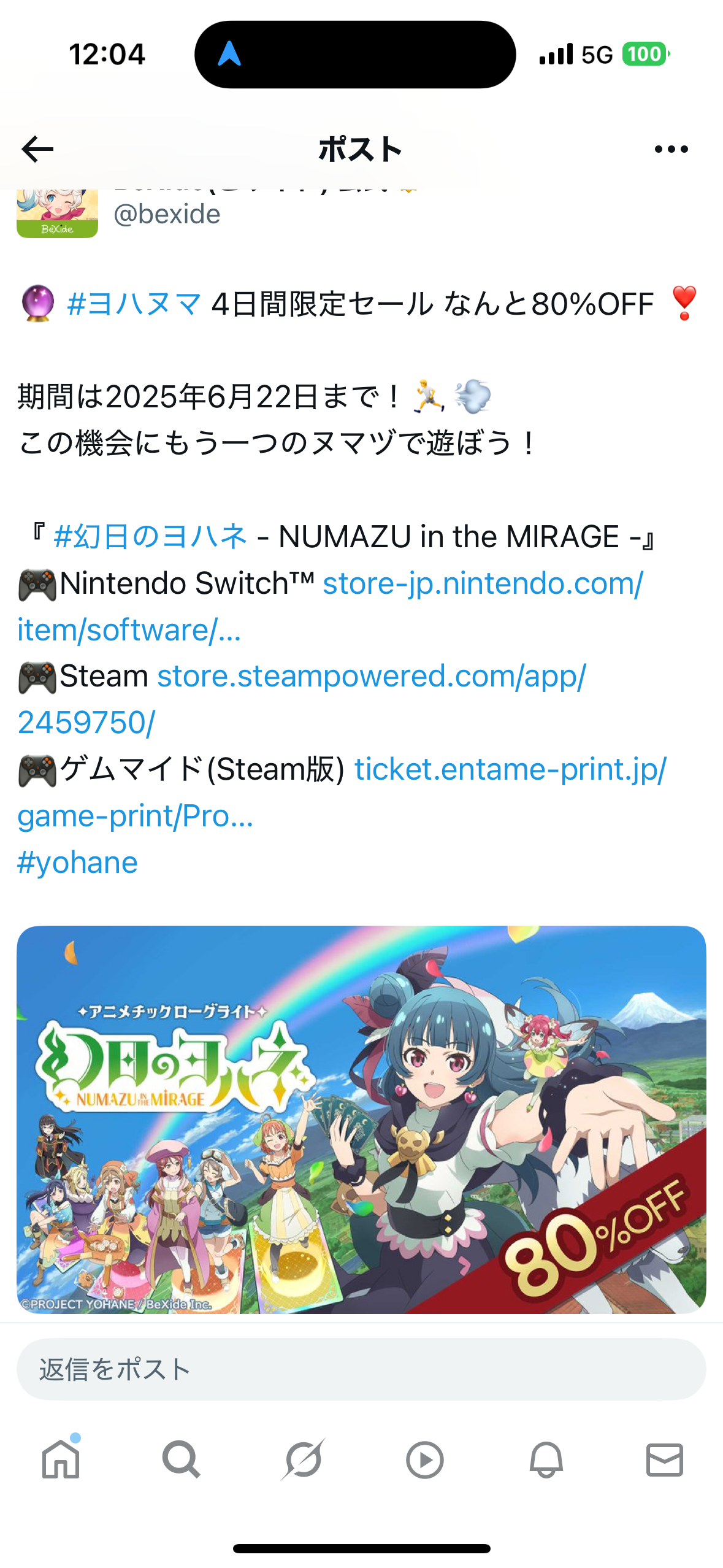The width and height of the screenshot is (723, 1568).
Task: Switch to the video play tab
Action: point(424,1459)
